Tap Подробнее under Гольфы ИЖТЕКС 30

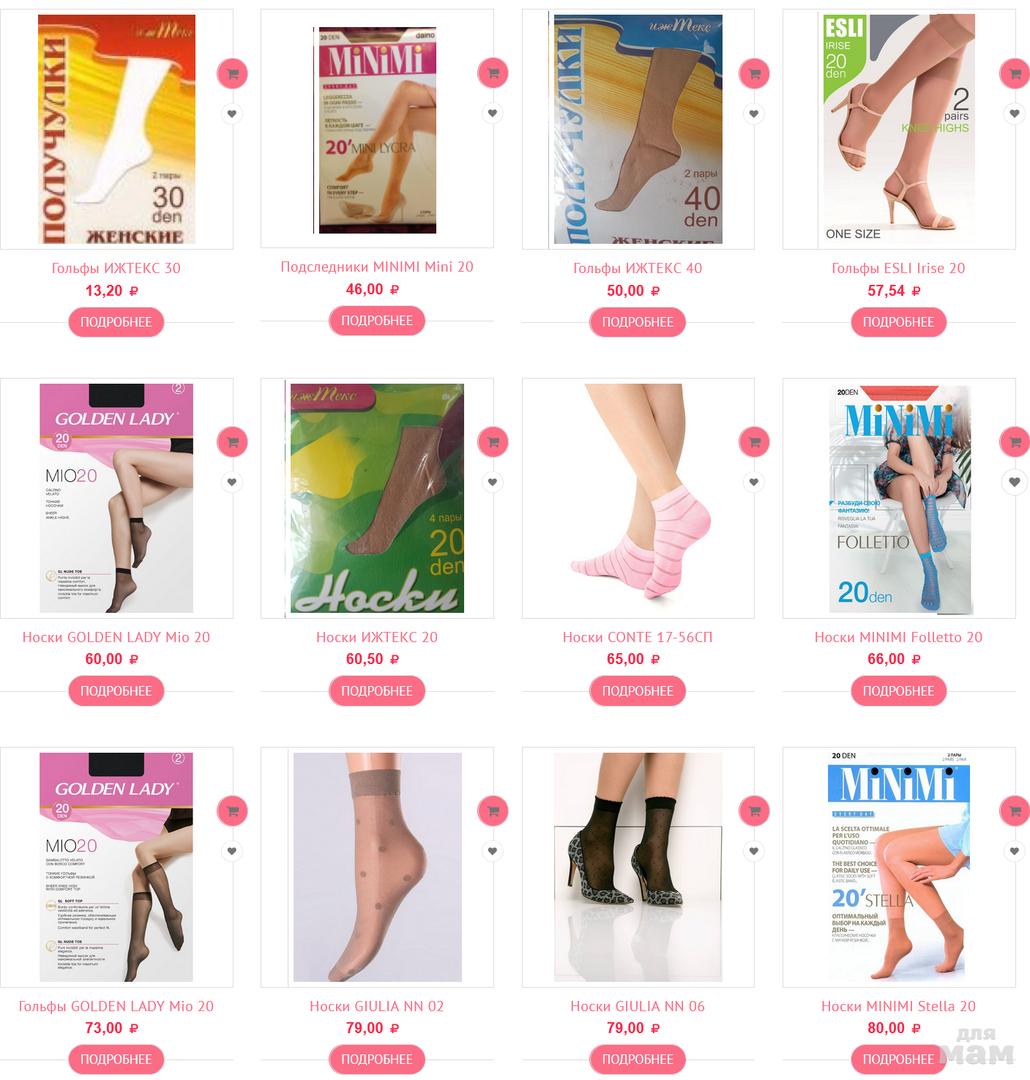[116, 322]
